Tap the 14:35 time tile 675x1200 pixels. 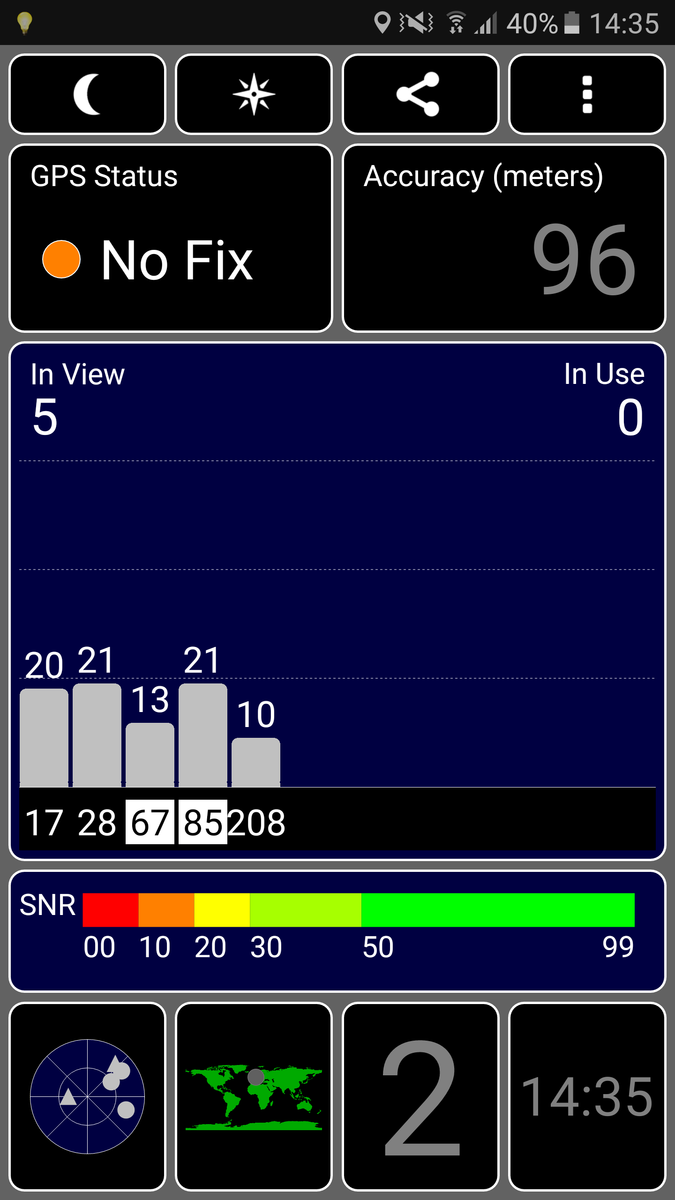coord(587,1096)
